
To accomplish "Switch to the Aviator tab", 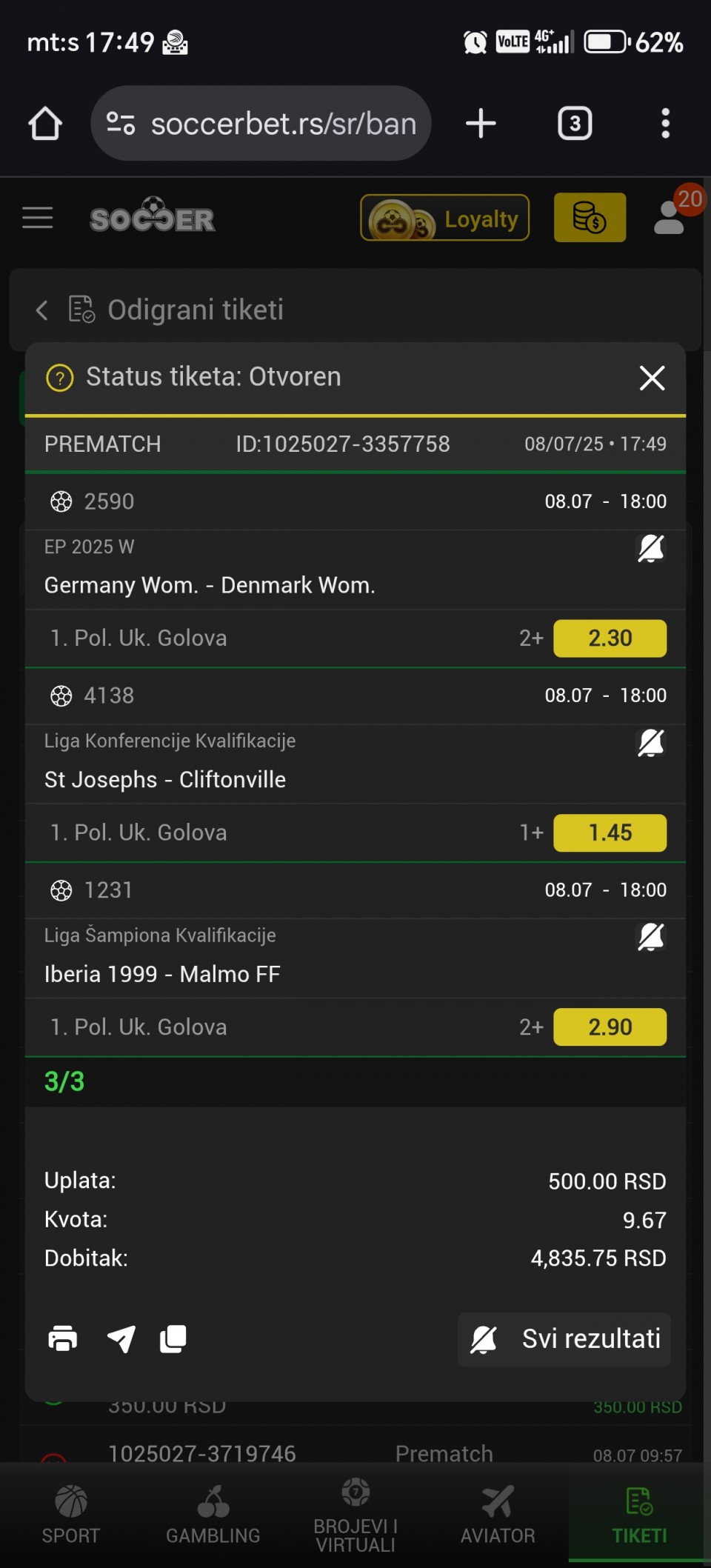I will 498,1515.
